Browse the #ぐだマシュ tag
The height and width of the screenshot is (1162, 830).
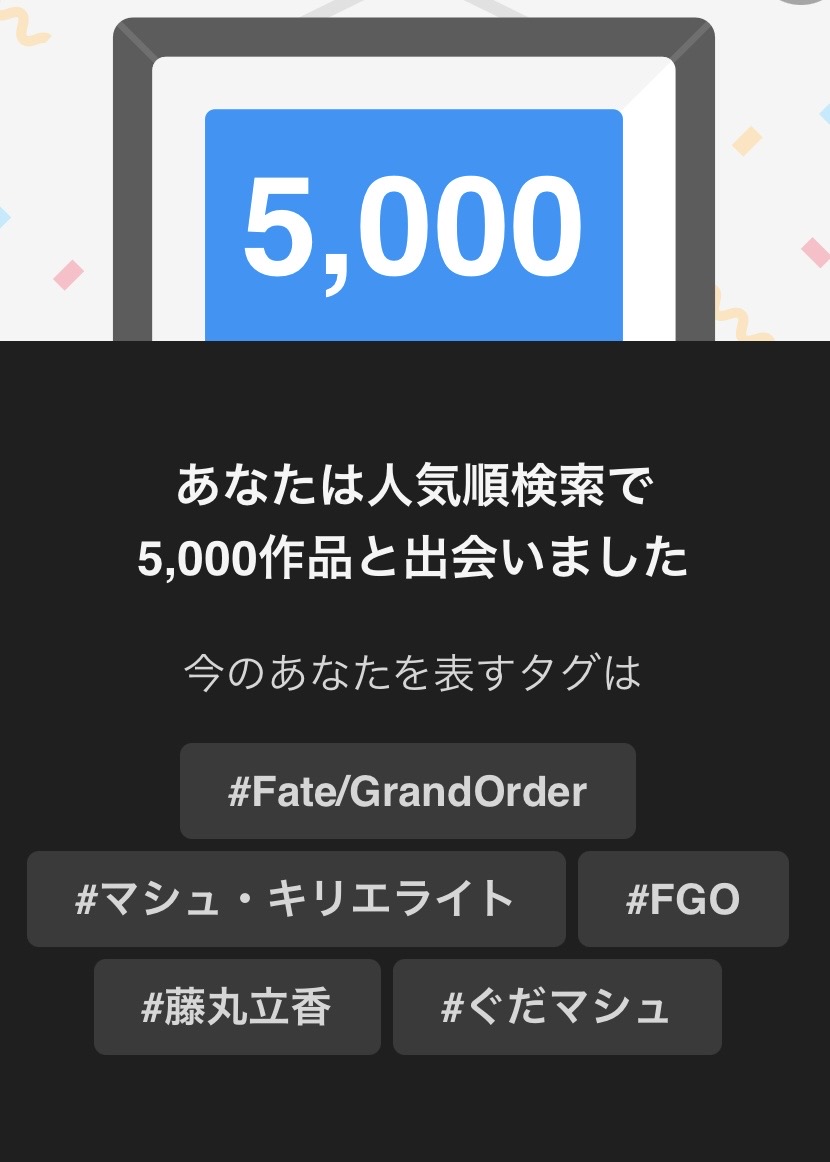pyautogui.click(x=556, y=1007)
